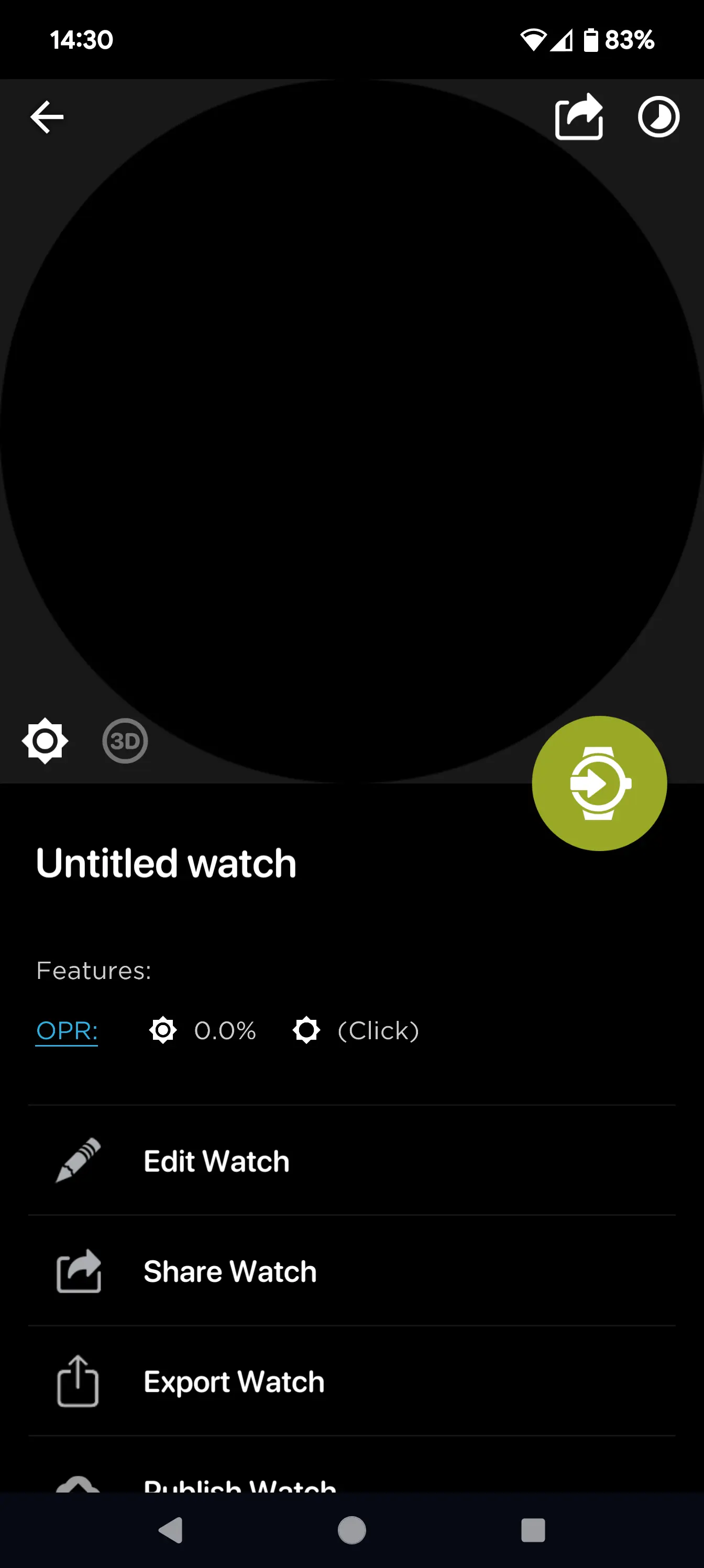The width and height of the screenshot is (704, 1568).
Task: Choose Export Watch
Action: [x=351, y=1381]
